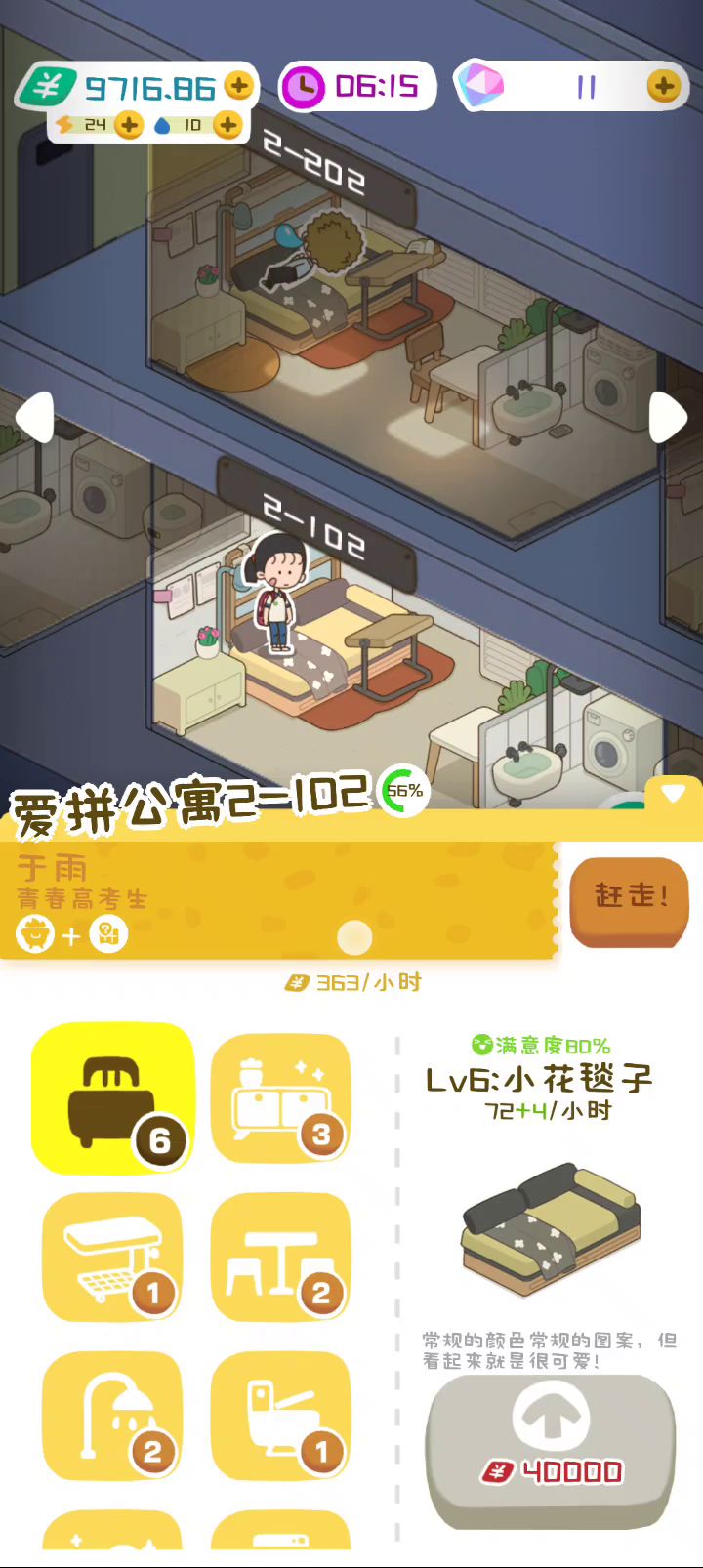Add water drops with the plus button
The height and width of the screenshot is (1568, 703).
[x=227, y=124]
